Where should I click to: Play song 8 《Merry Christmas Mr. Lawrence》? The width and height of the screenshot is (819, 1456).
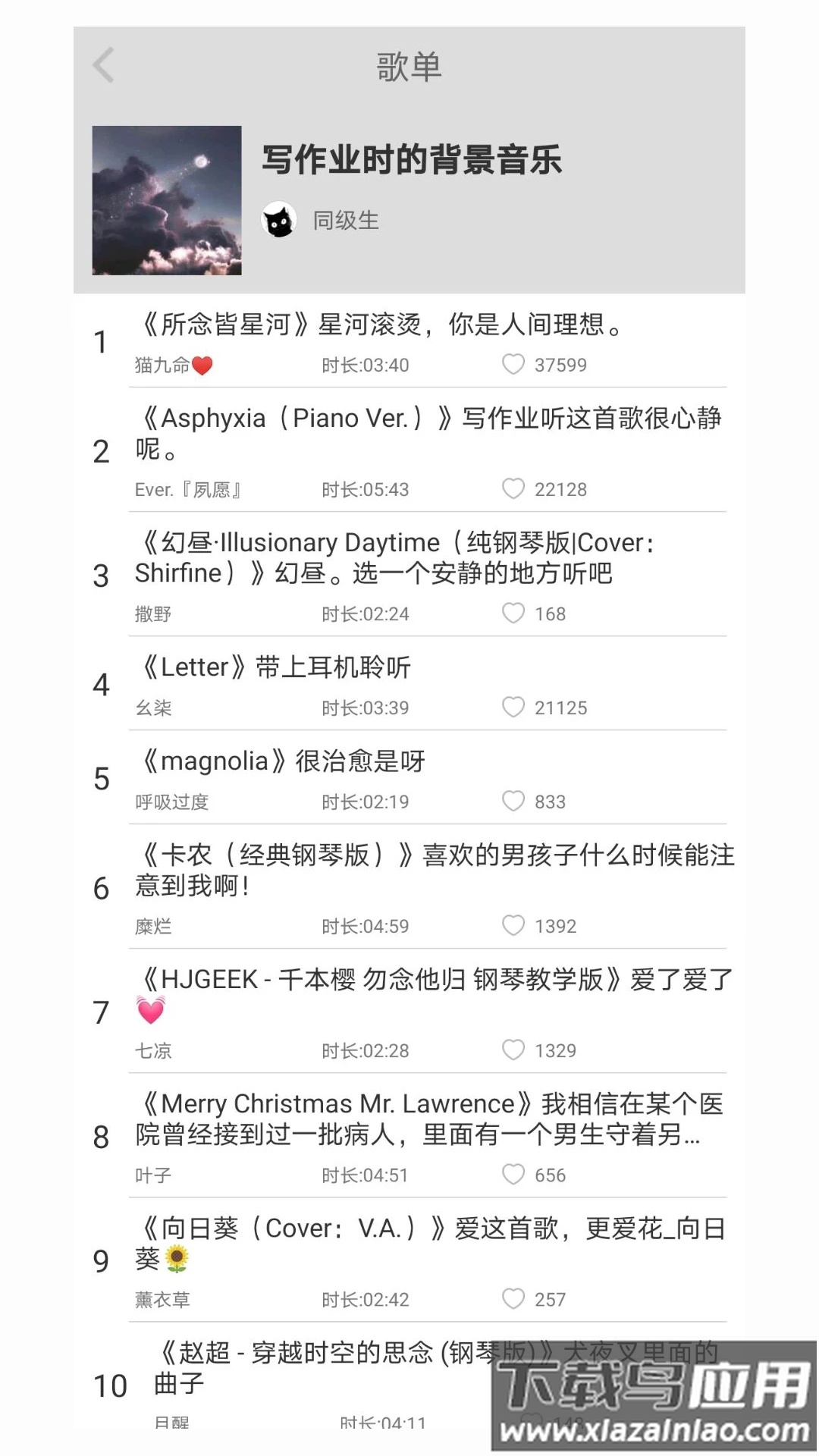pos(428,1119)
